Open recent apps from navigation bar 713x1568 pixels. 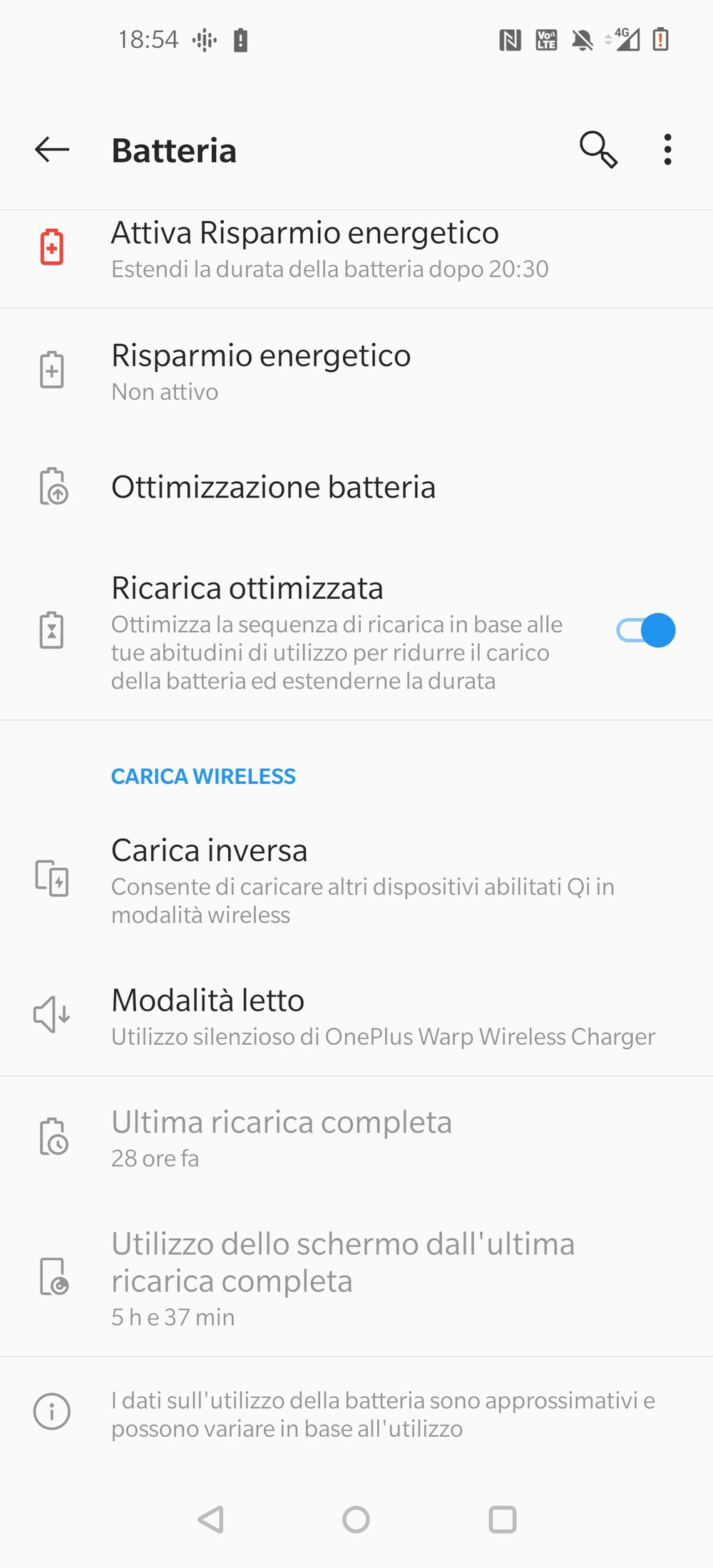pos(503,1519)
